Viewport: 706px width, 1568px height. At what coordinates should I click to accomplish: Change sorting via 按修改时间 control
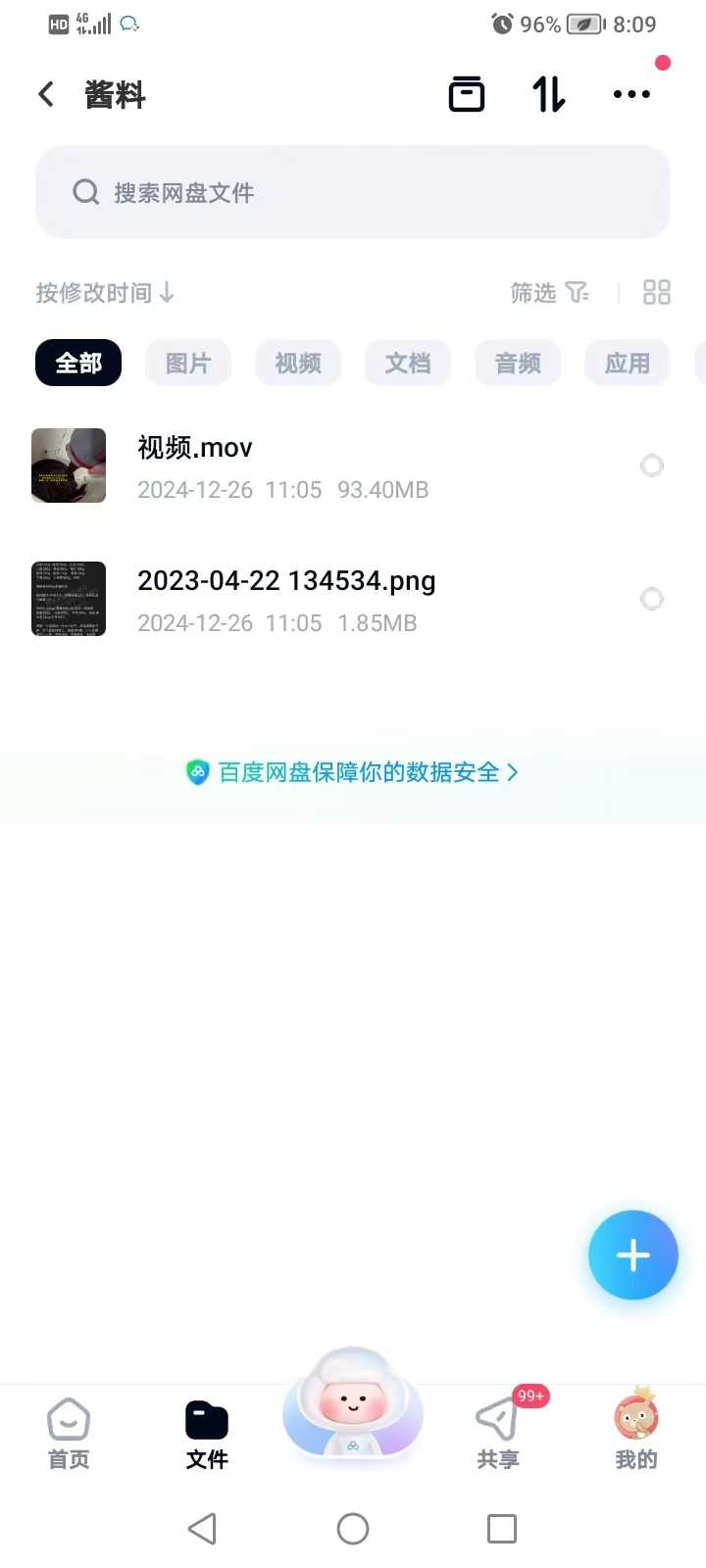103,292
